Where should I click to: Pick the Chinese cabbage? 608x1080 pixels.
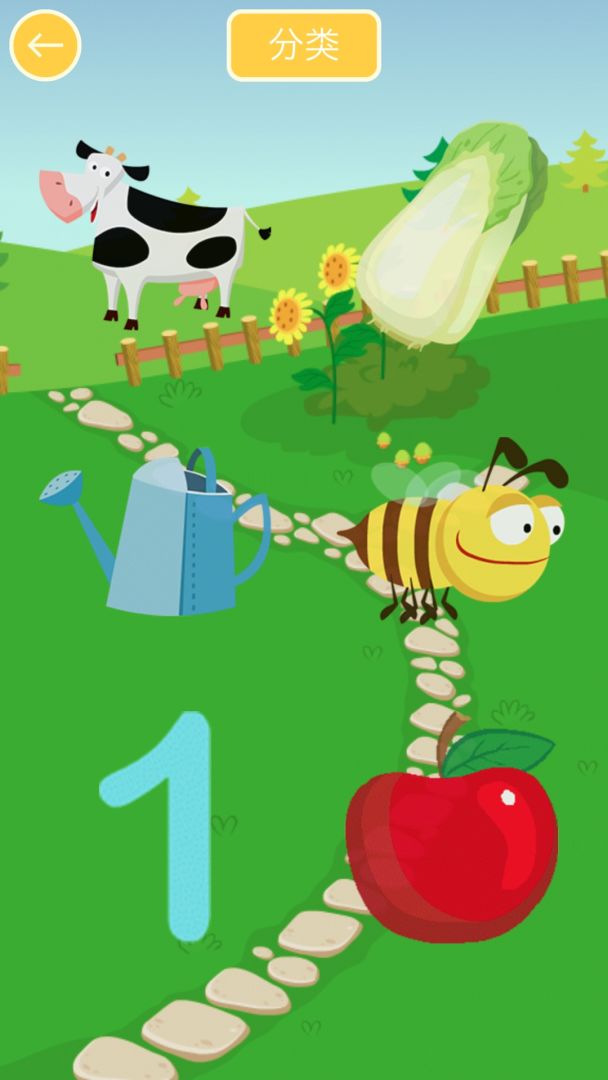(x=450, y=235)
